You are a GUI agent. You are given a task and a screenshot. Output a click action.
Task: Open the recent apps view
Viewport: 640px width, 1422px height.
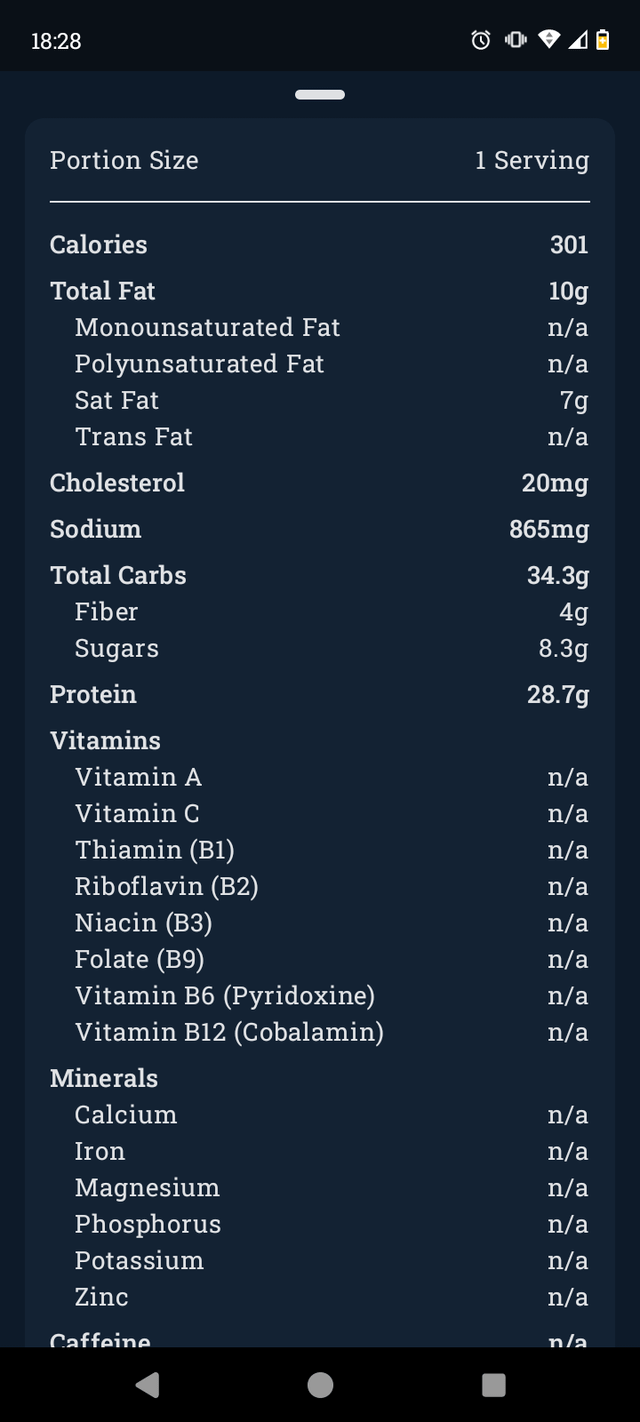point(493,1384)
